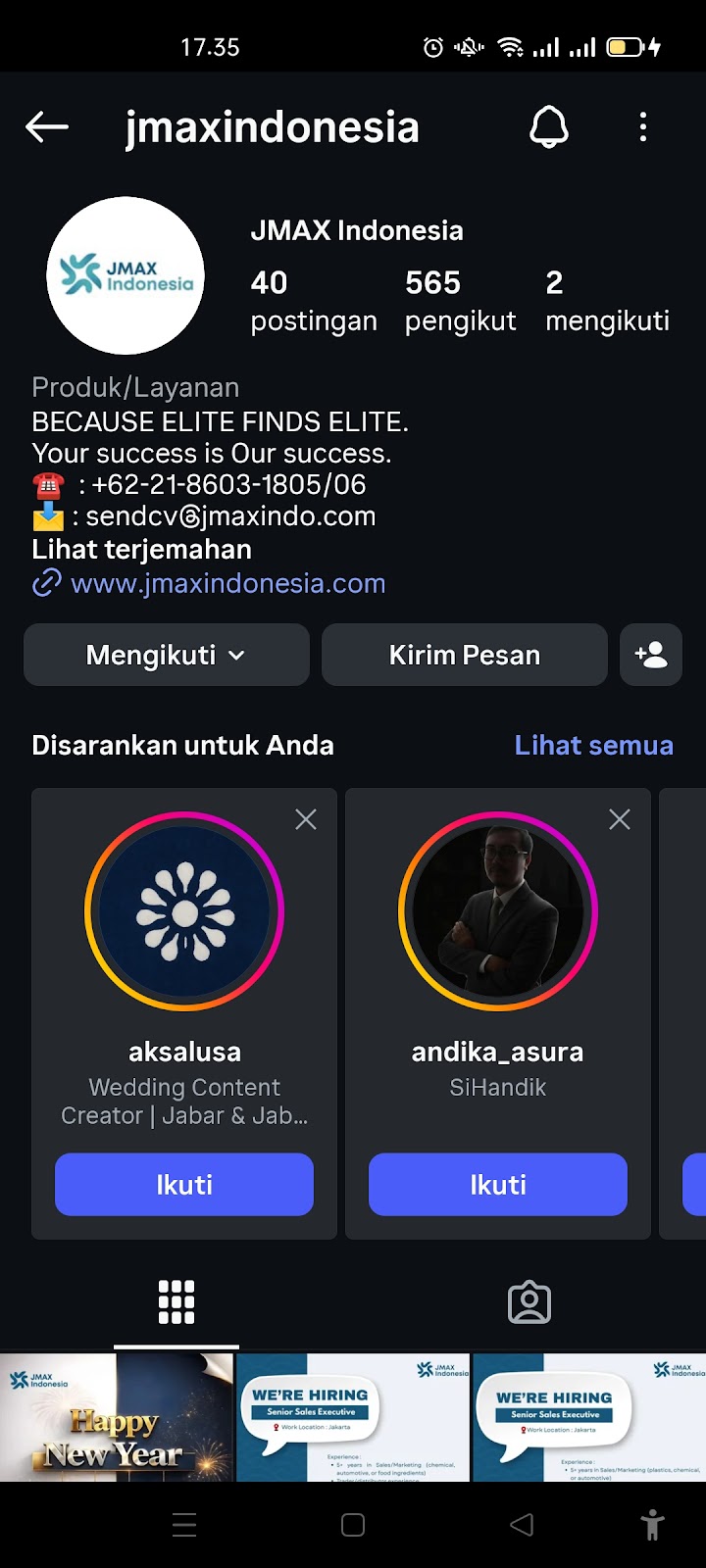The height and width of the screenshot is (1568, 706).
Task: Open the Happy New Year post
Action: pos(117,1417)
